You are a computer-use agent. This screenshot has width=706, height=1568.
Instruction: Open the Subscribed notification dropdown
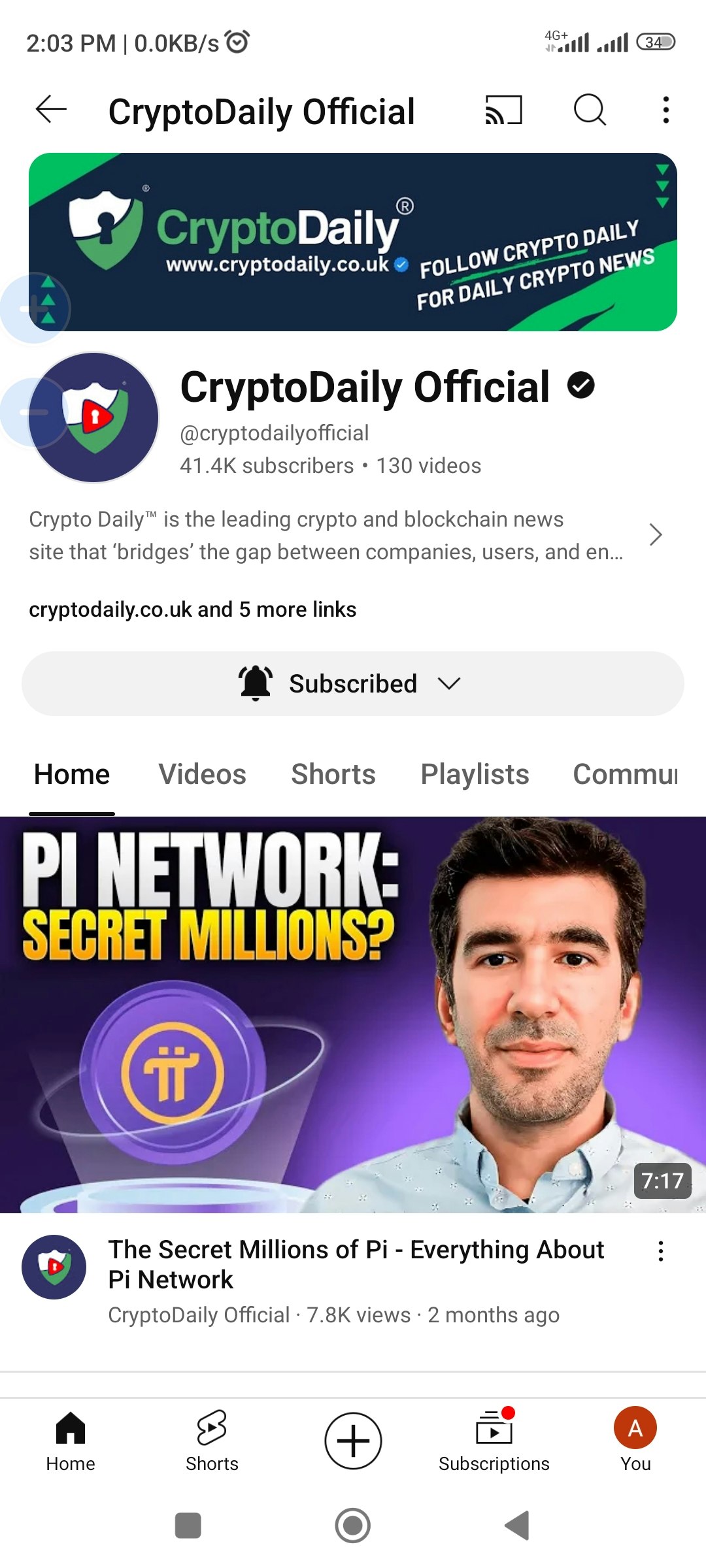[x=353, y=683]
